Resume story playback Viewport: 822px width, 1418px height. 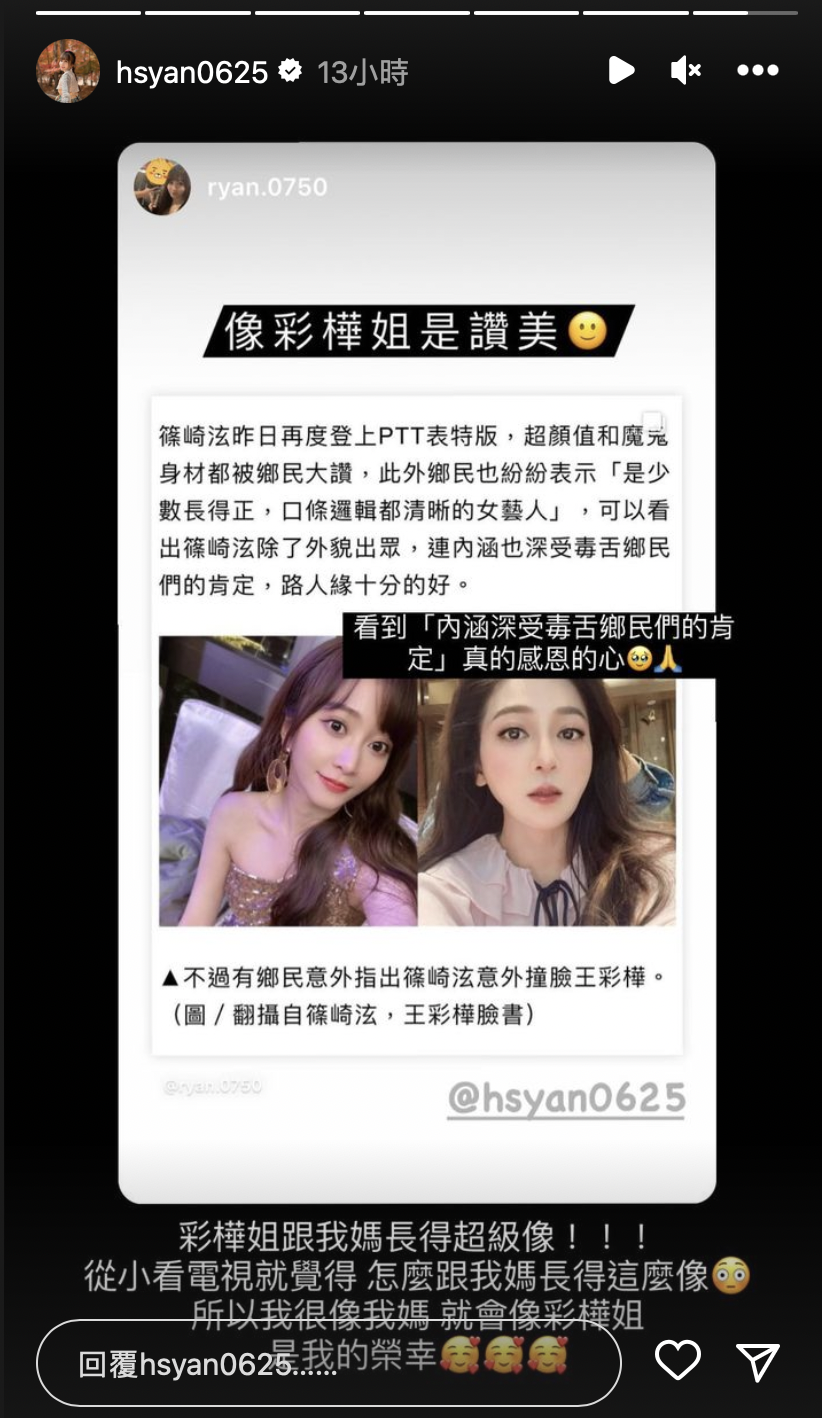[x=621, y=70]
